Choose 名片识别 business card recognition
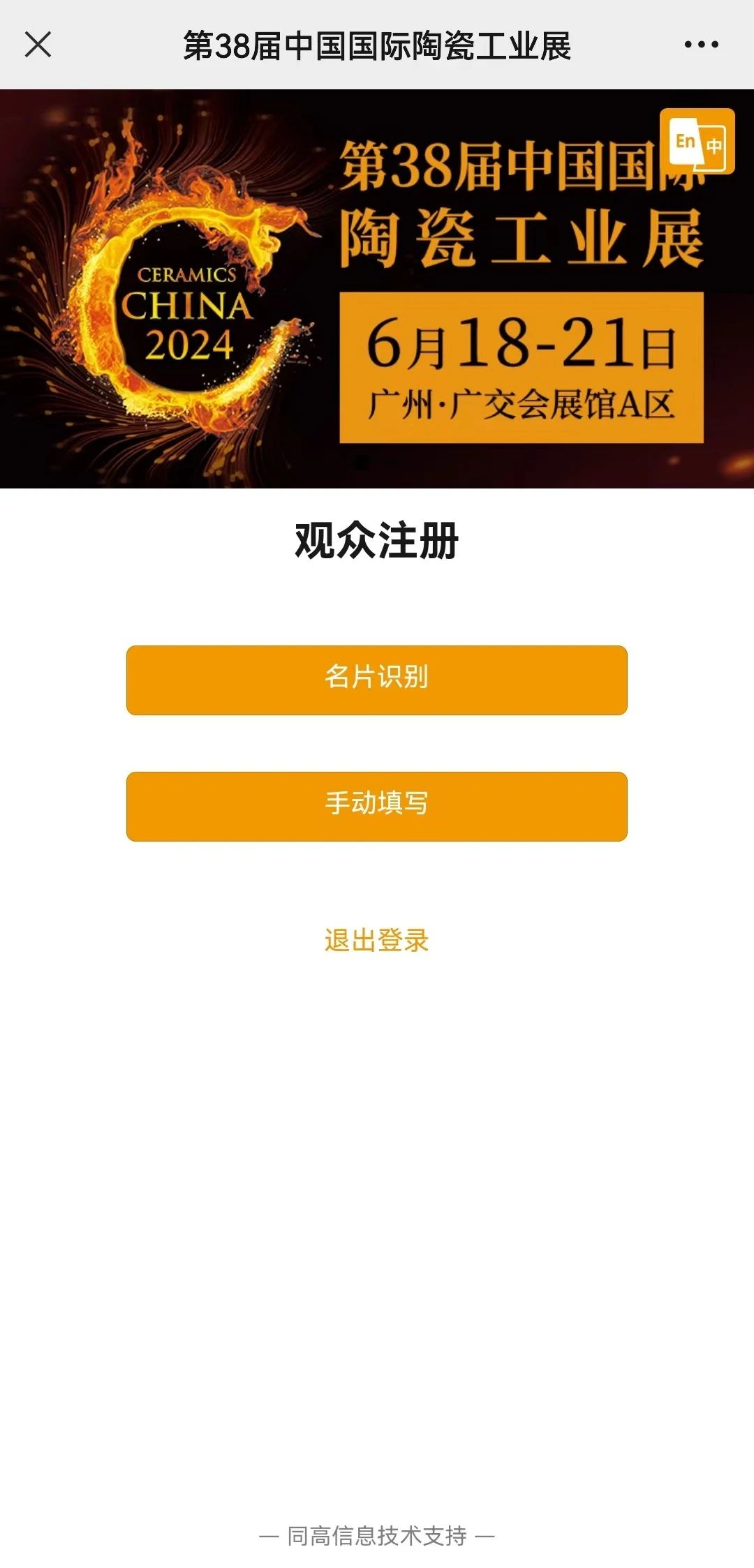 376,680
